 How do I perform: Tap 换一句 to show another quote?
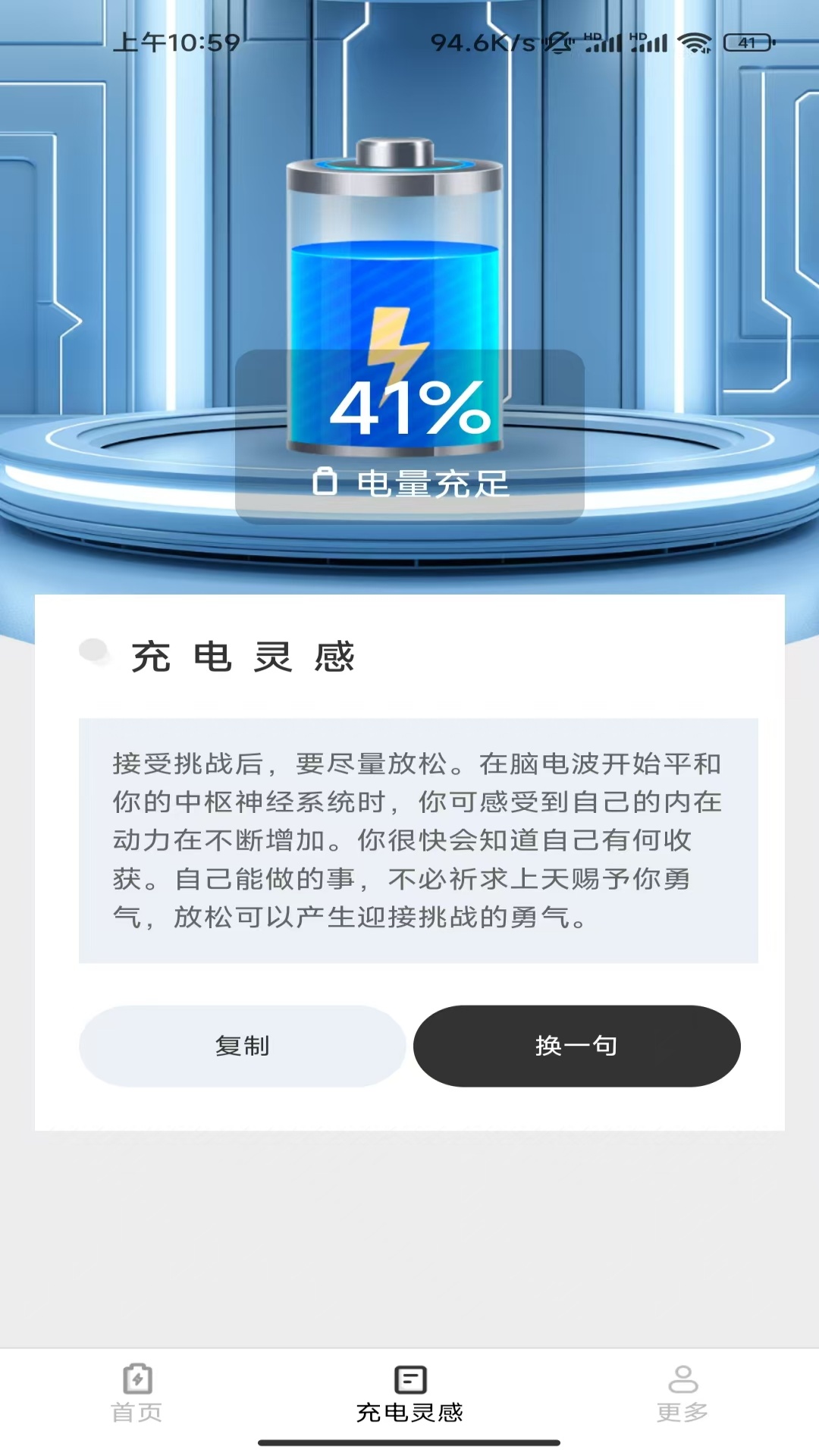click(x=576, y=1046)
